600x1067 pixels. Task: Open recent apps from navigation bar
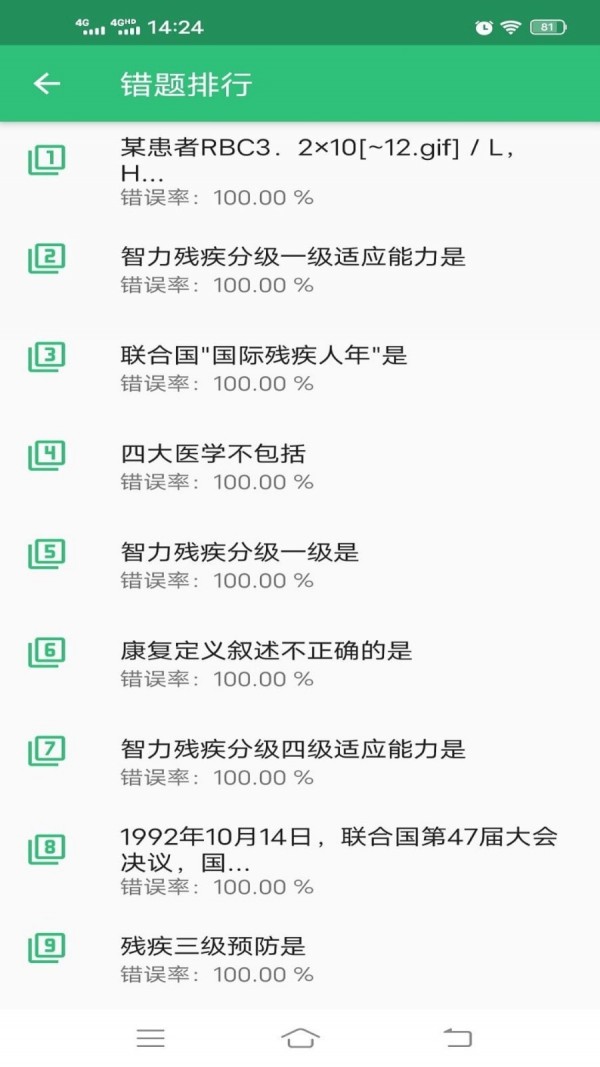click(150, 1038)
